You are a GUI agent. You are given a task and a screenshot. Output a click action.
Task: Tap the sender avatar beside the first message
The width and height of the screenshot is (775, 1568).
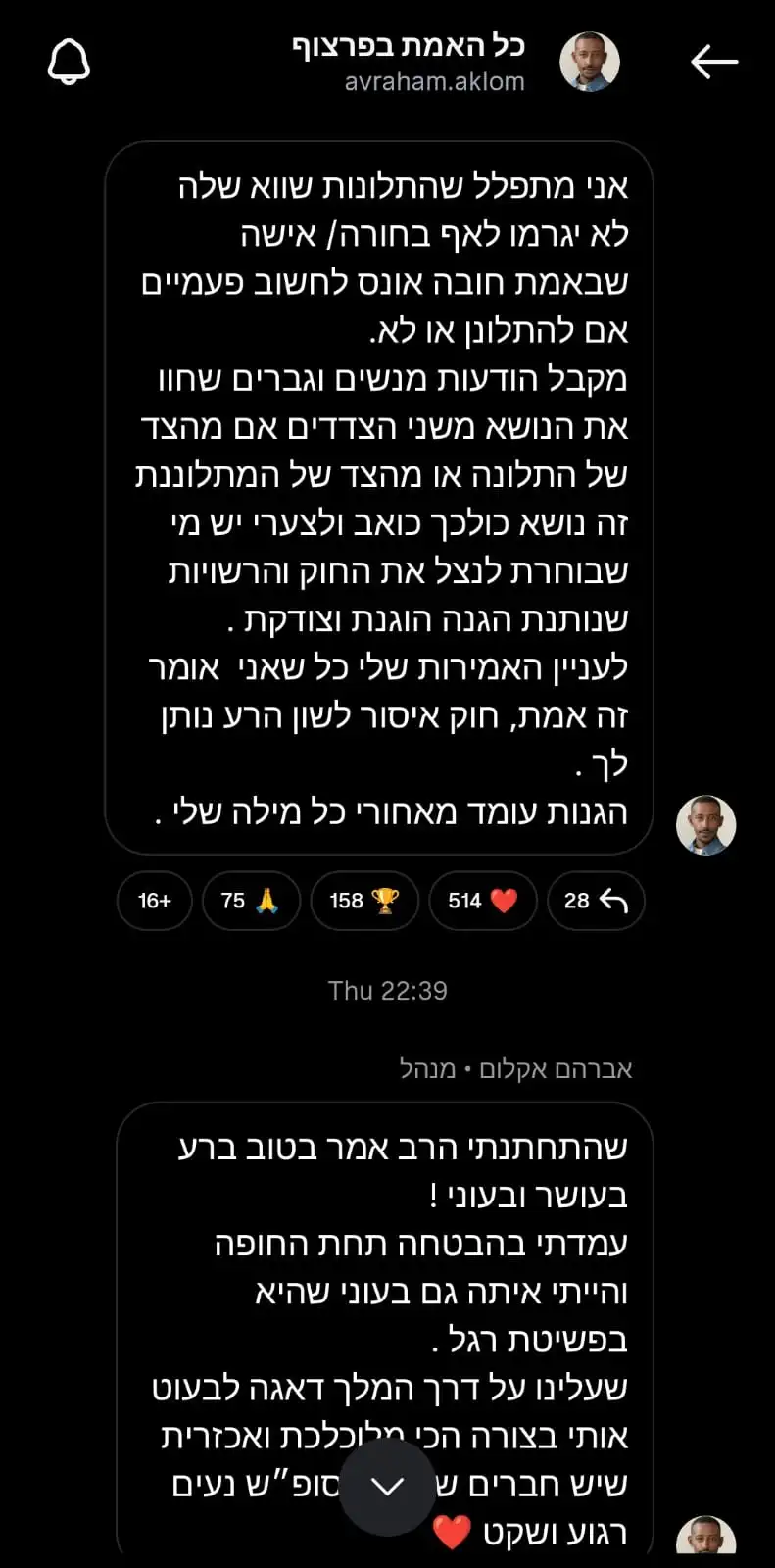point(707,826)
